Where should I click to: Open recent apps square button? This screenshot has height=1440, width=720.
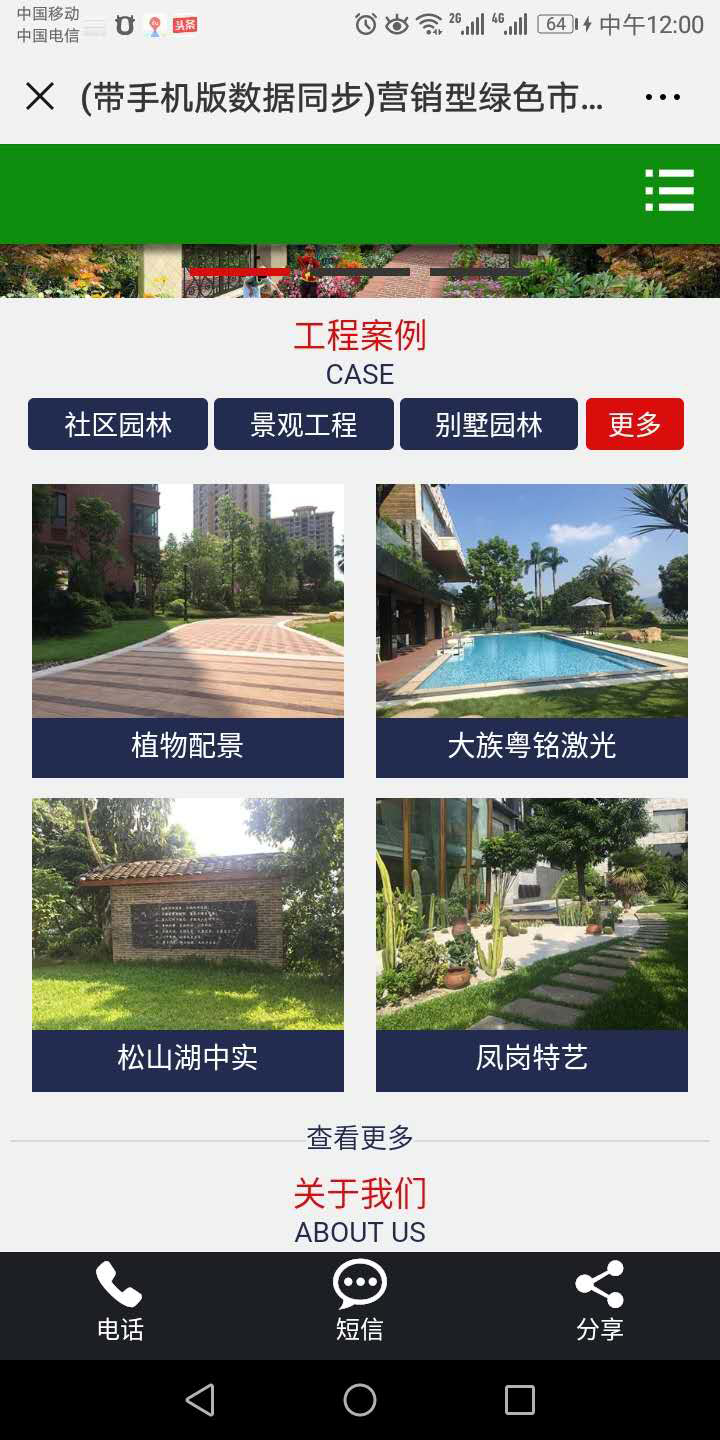520,1400
